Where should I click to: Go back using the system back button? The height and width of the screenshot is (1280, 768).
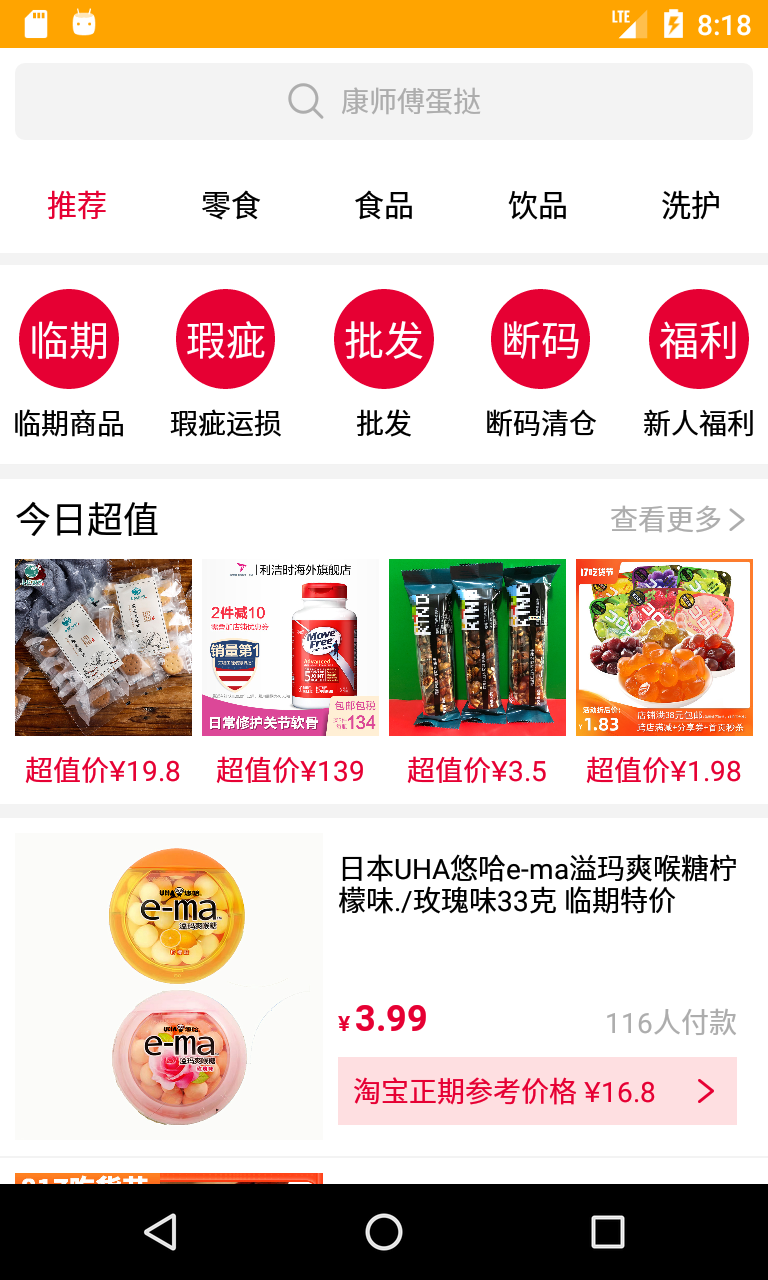click(160, 1232)
